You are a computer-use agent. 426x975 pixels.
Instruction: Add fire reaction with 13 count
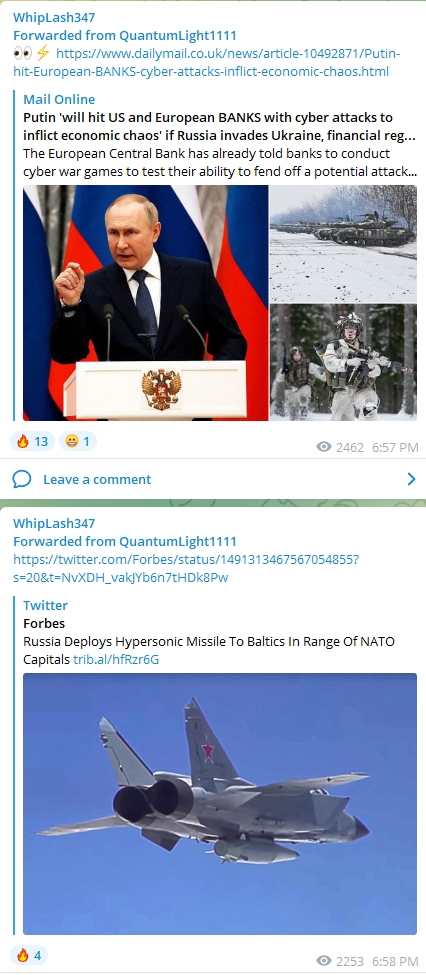point(32,441)
